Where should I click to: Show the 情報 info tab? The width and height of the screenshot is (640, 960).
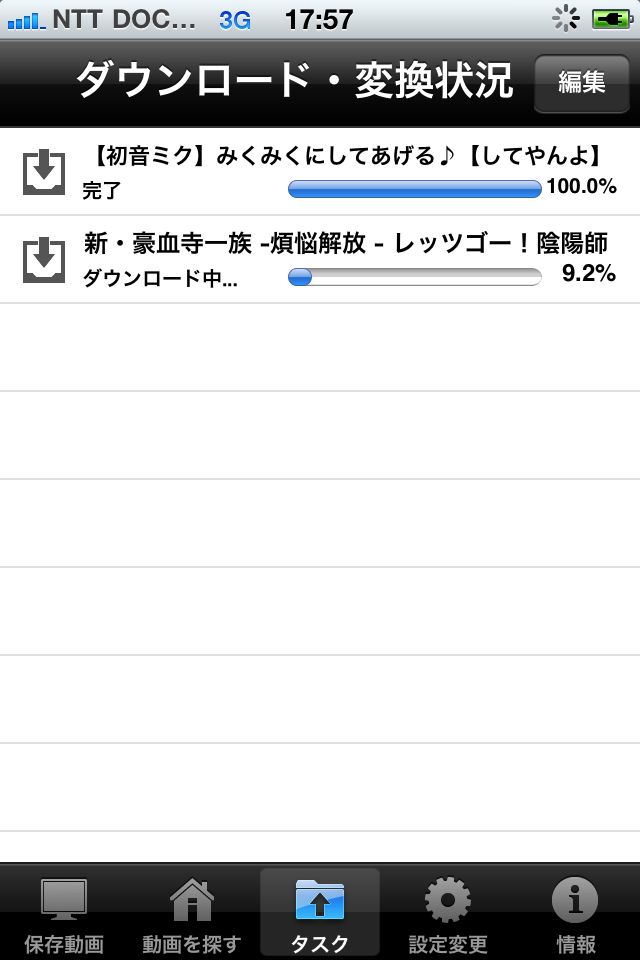tap(576, 914)
